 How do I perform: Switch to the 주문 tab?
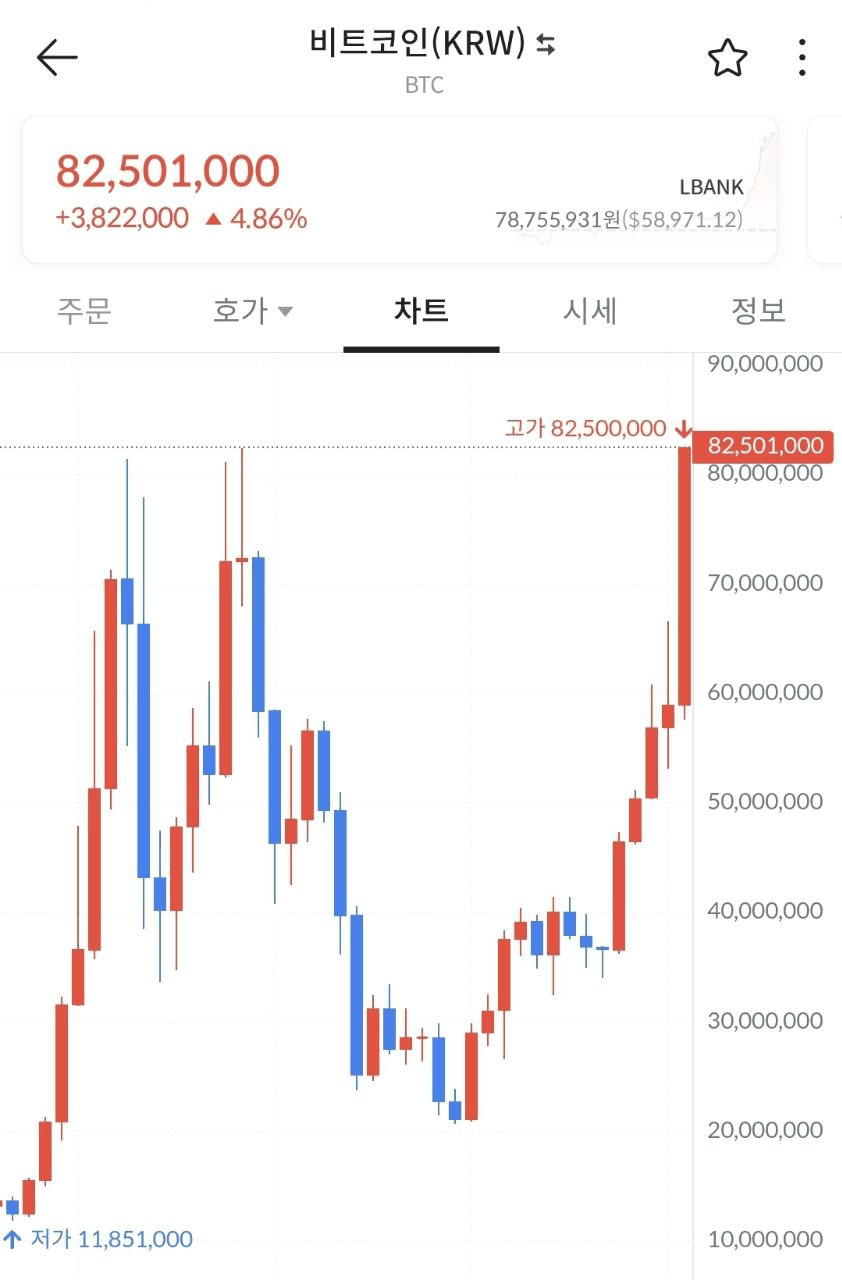pos(84,311)
